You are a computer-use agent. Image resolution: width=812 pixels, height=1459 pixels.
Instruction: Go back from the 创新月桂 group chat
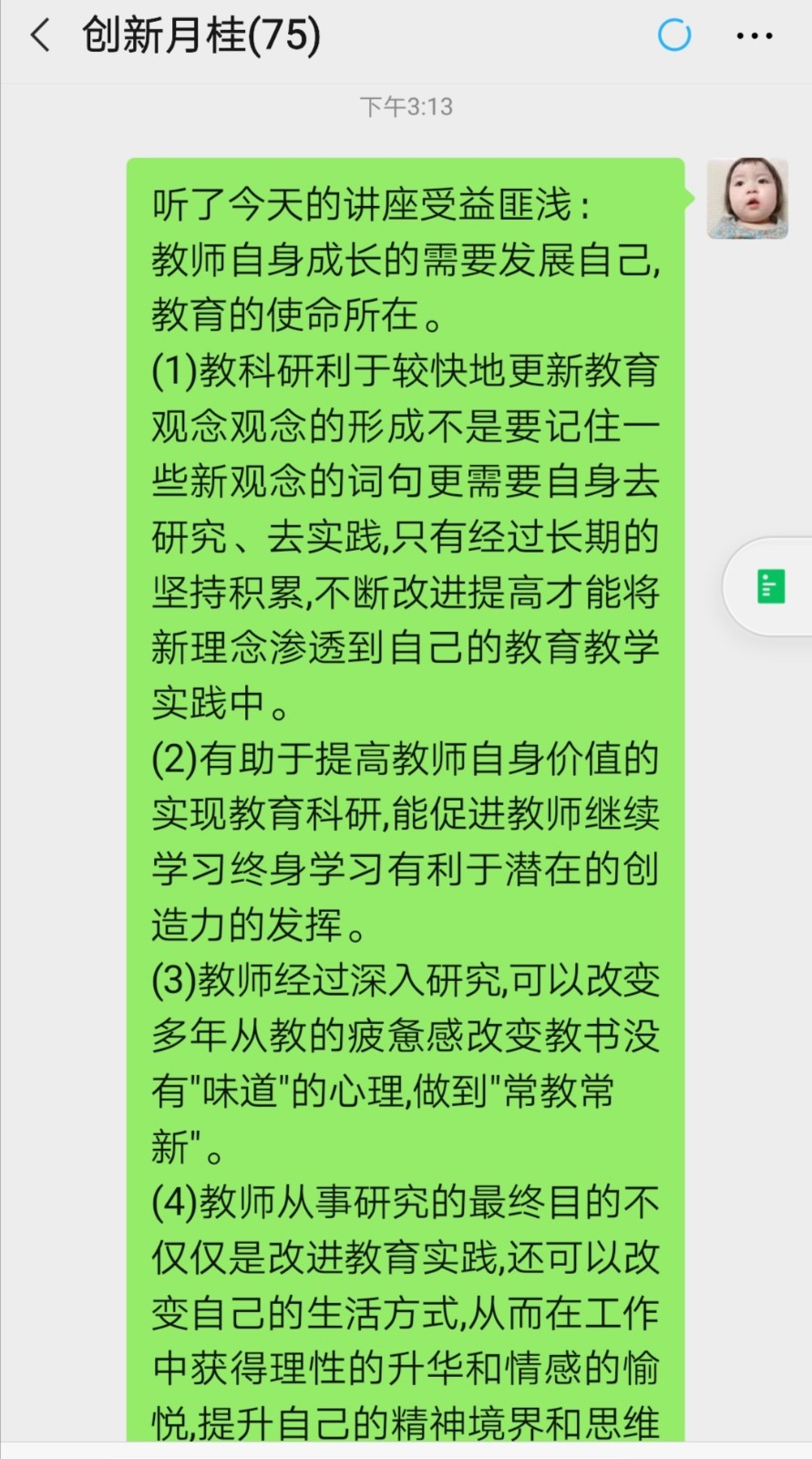(x=40, y=36)
